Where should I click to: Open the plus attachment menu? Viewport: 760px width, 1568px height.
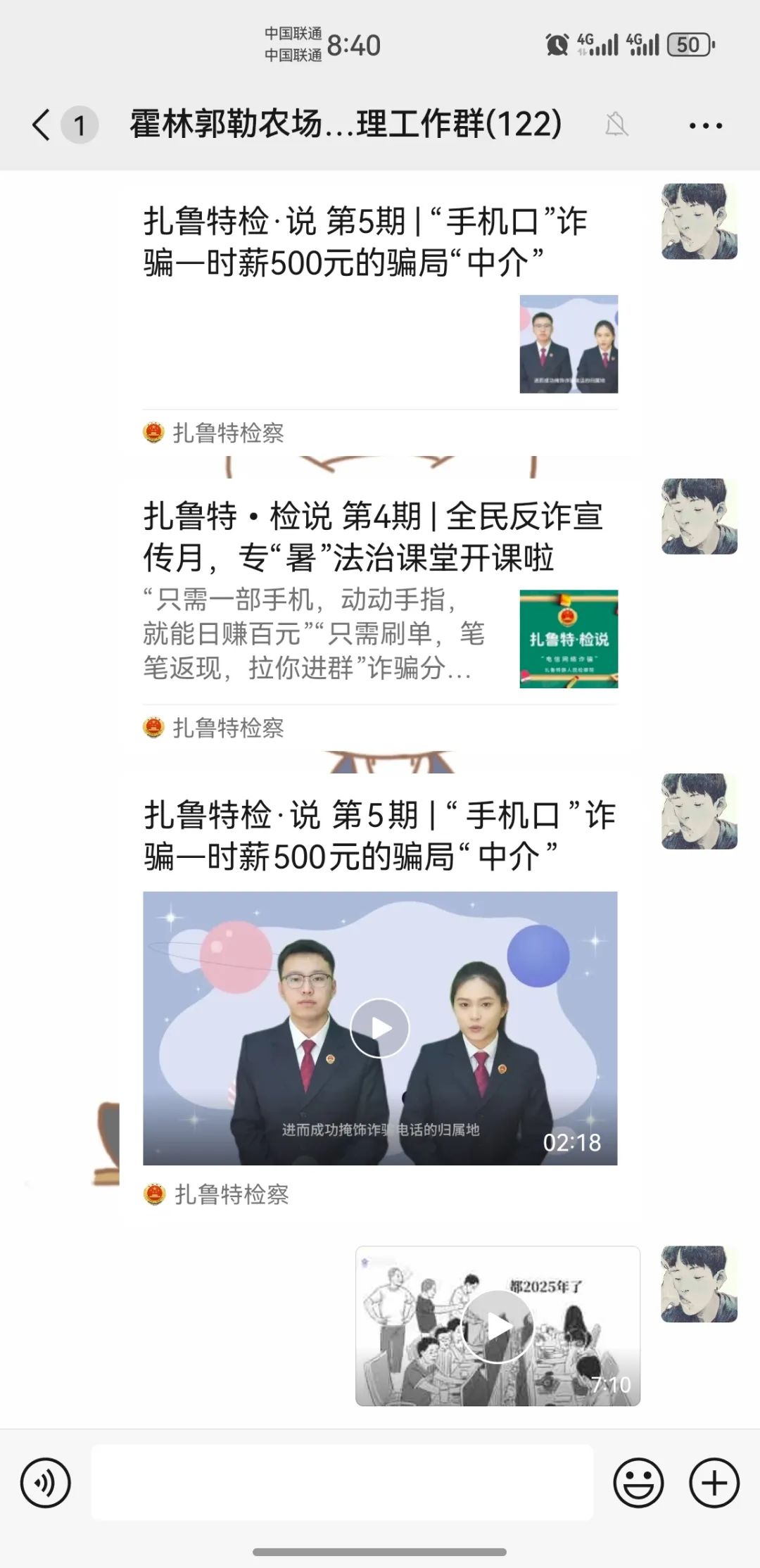(714, 1483)
